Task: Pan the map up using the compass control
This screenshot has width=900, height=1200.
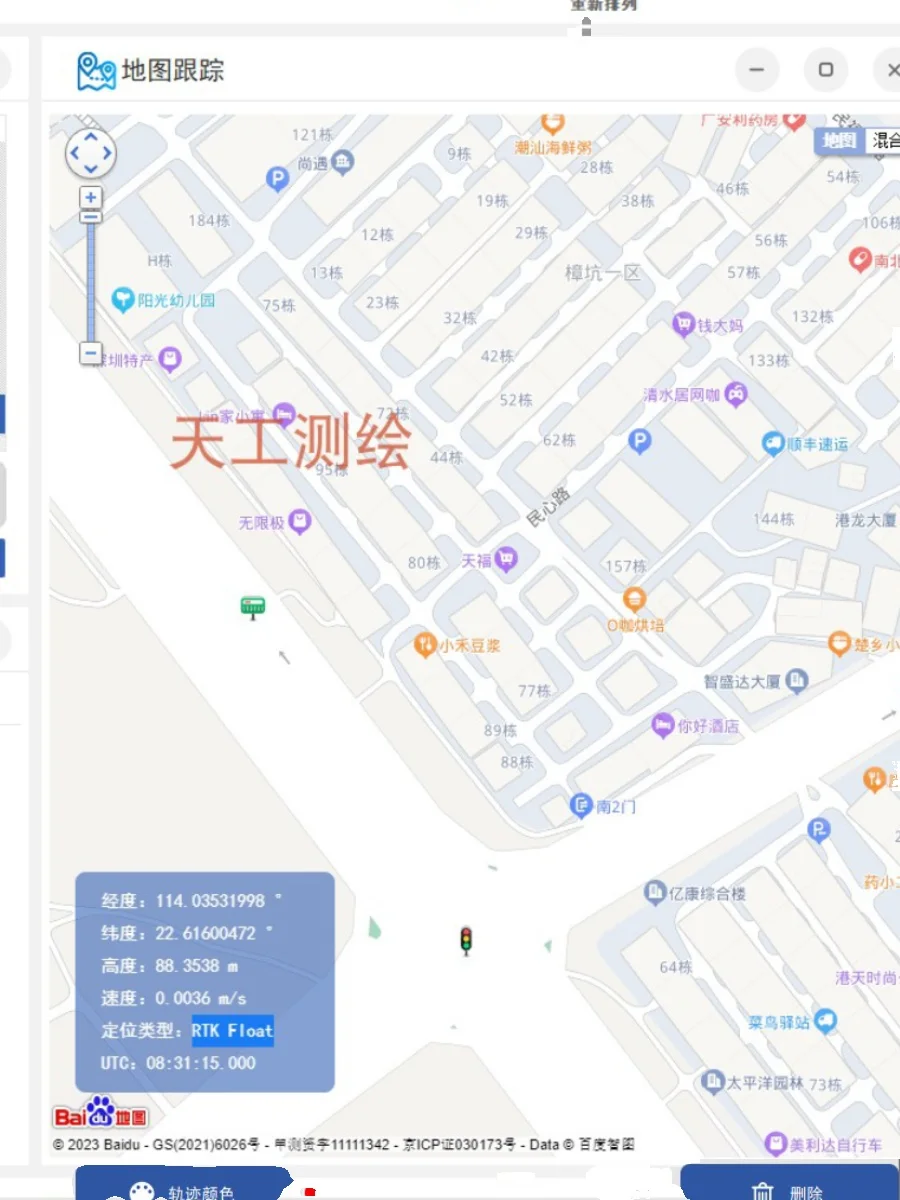Action: pyautogui.click(x=91, y=137)
